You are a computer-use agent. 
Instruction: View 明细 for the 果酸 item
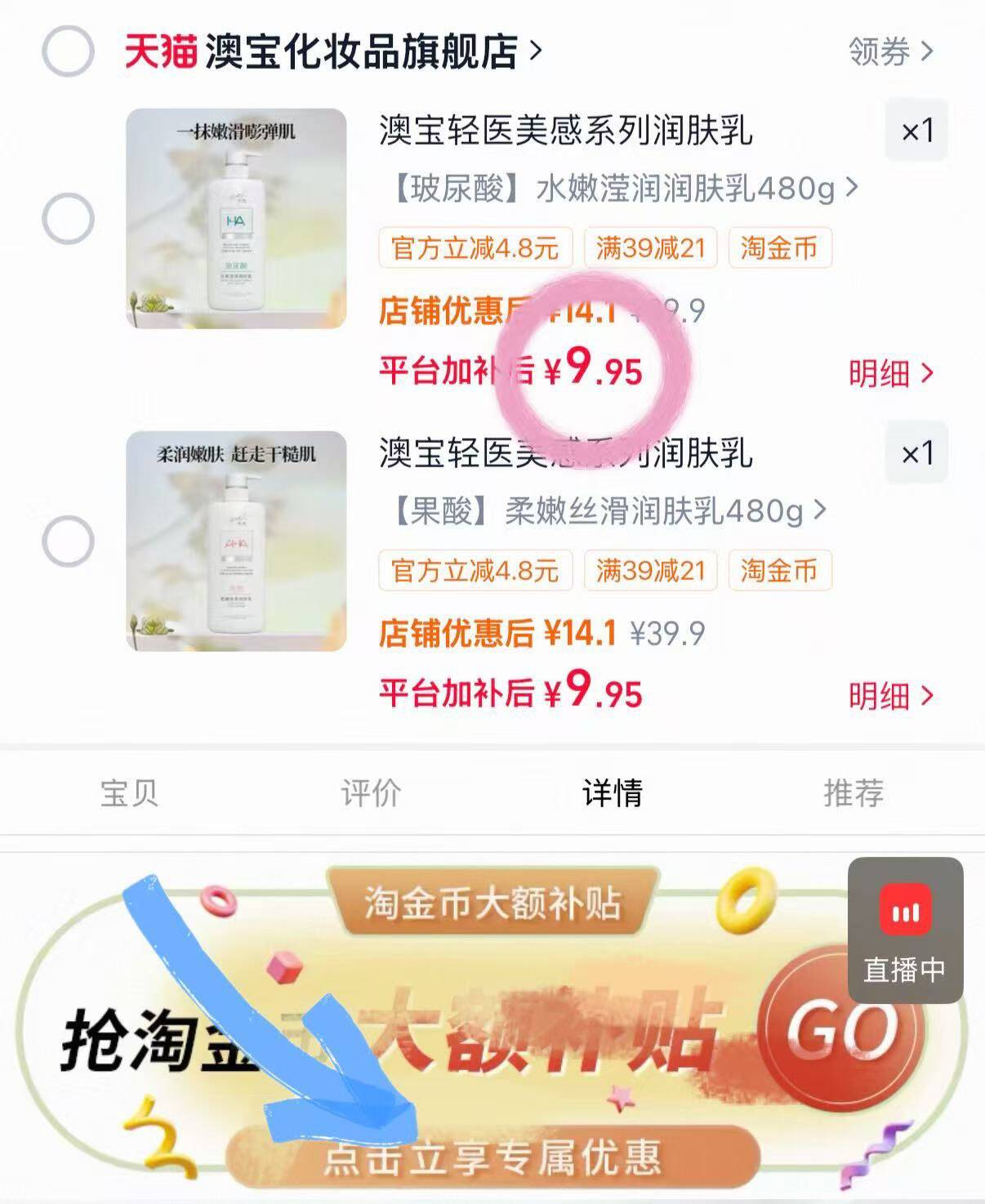coord(889,696)
